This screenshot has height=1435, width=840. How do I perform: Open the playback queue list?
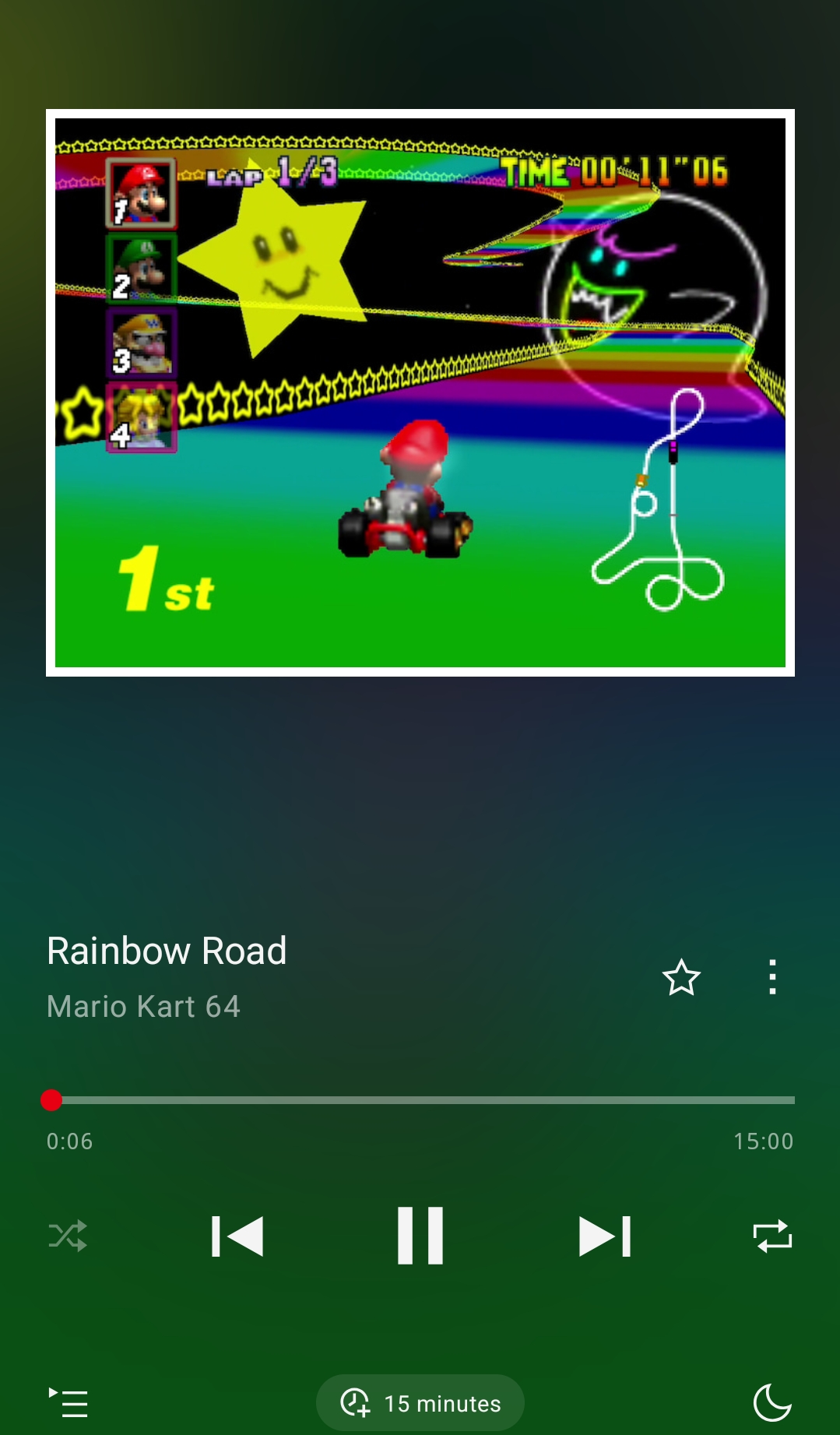pos(69,1403)
